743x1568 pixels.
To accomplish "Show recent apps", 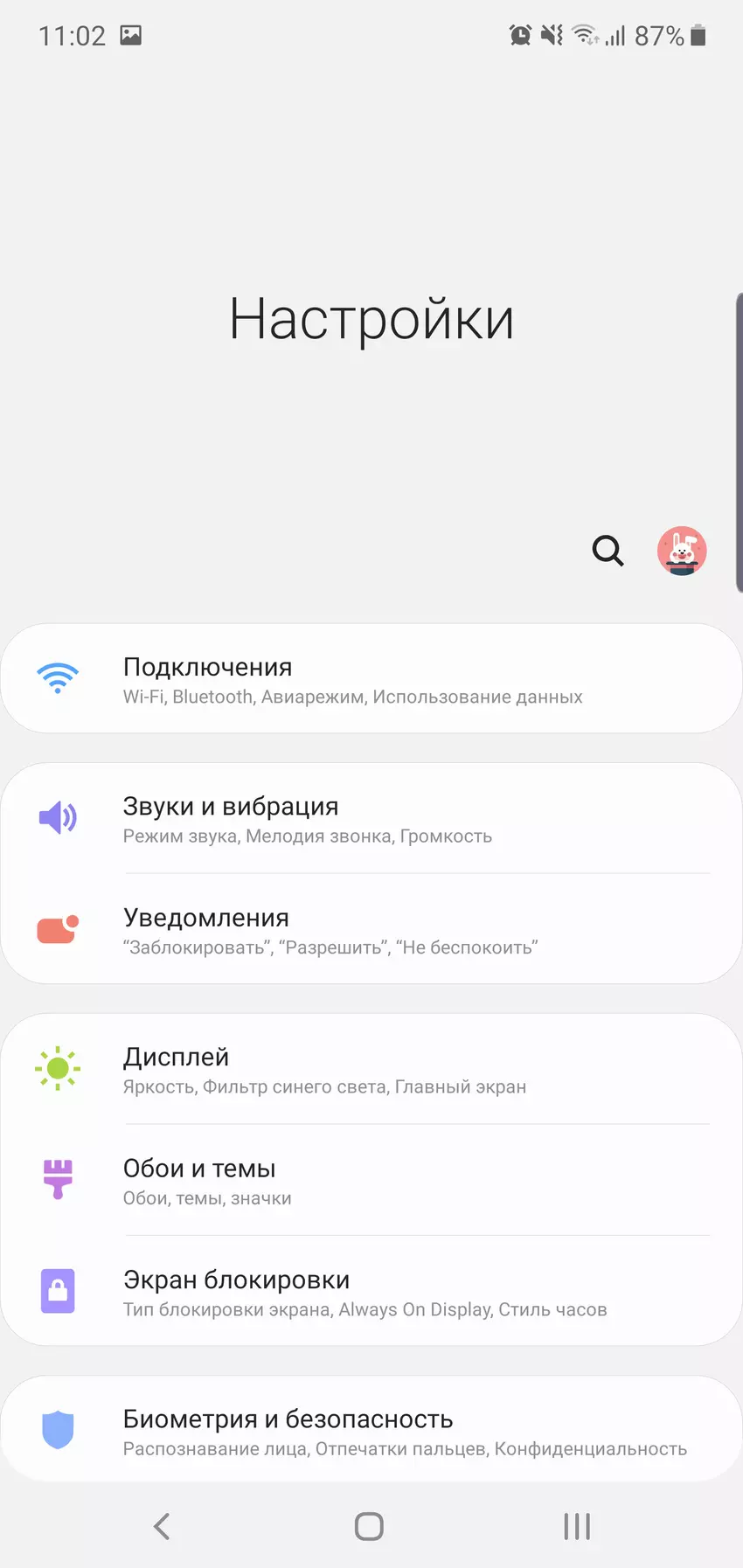I will pyautogui.click(x=577, y=1527).
